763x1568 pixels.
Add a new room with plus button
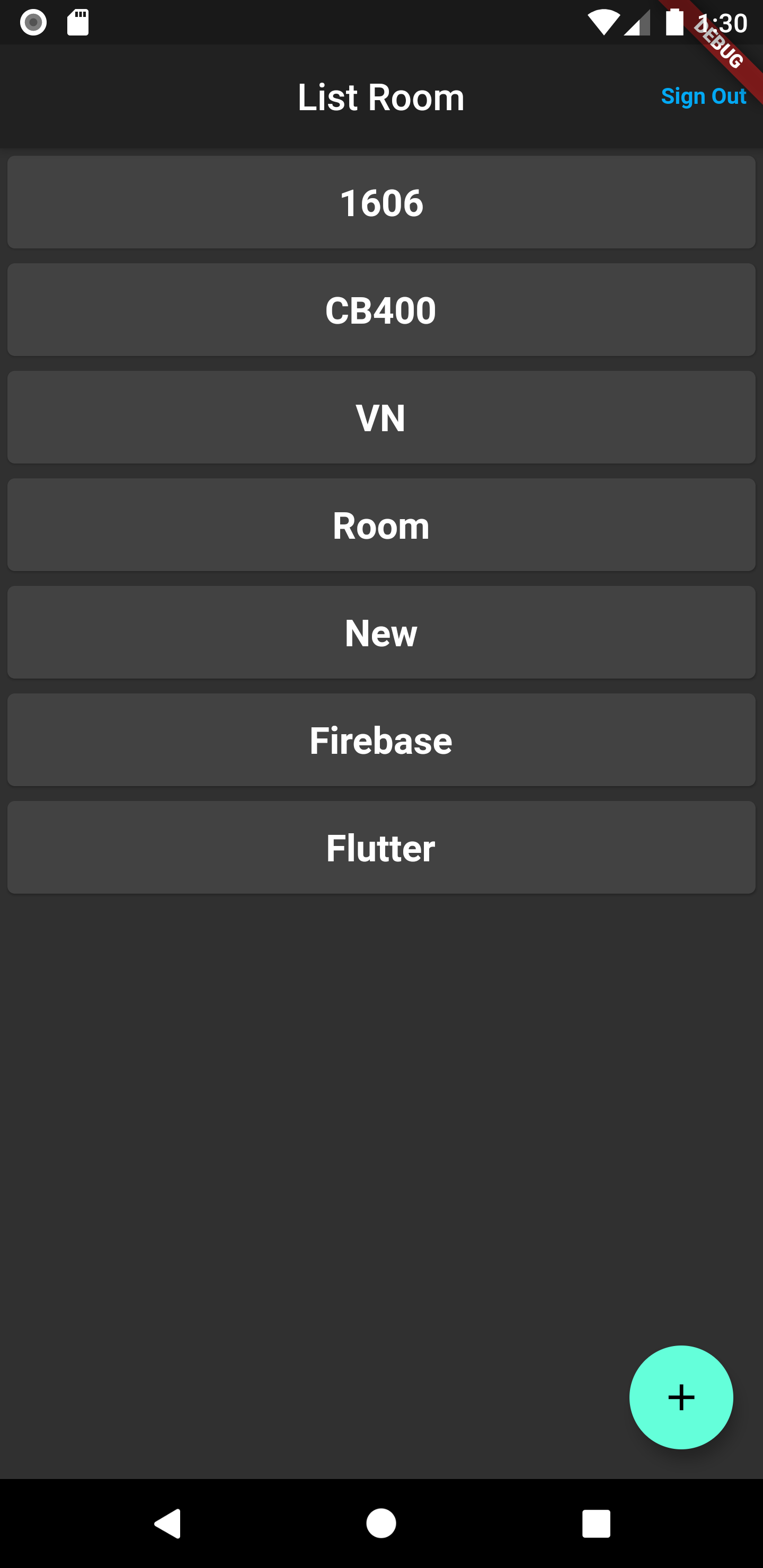(x=680, y=1397)
